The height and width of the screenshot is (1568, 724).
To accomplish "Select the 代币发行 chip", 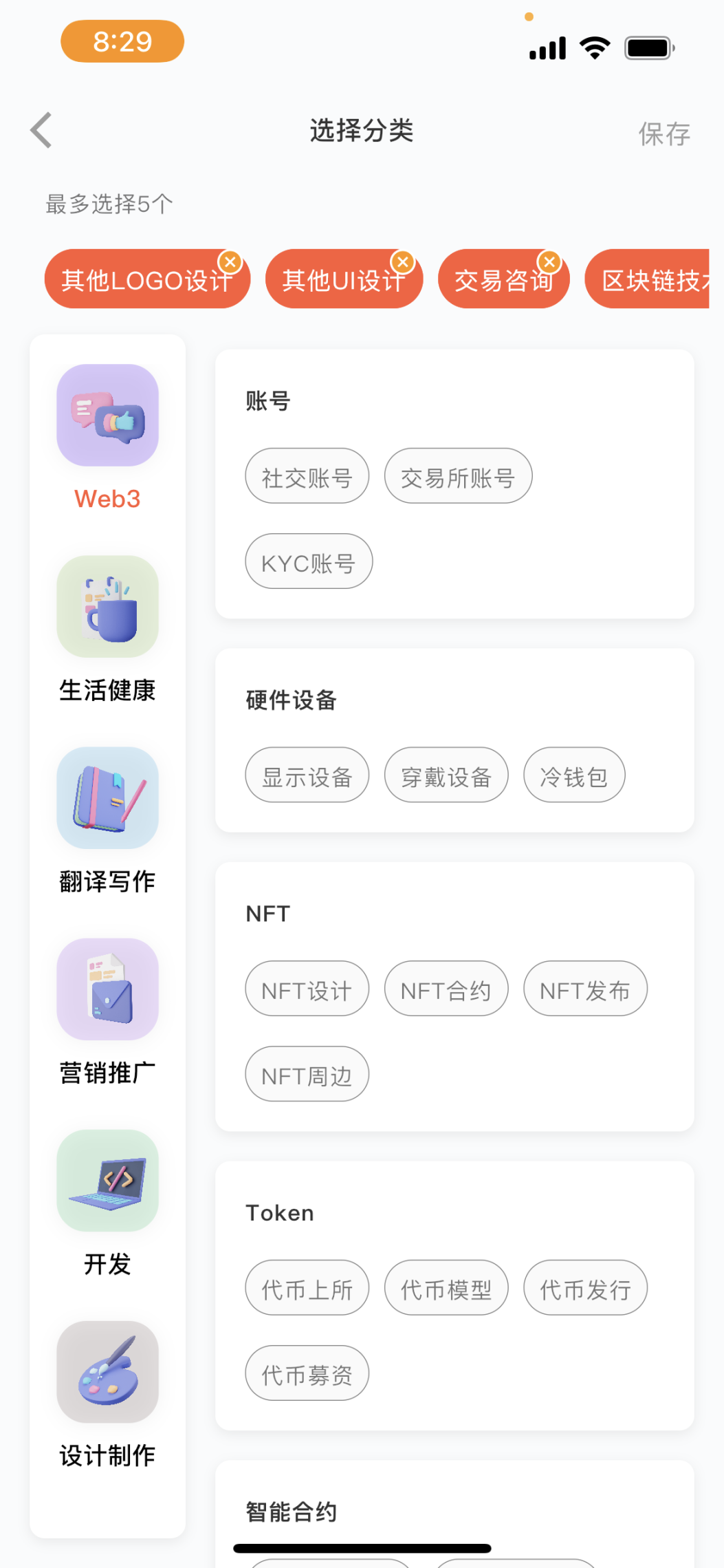I will [x=585, y=1288].
